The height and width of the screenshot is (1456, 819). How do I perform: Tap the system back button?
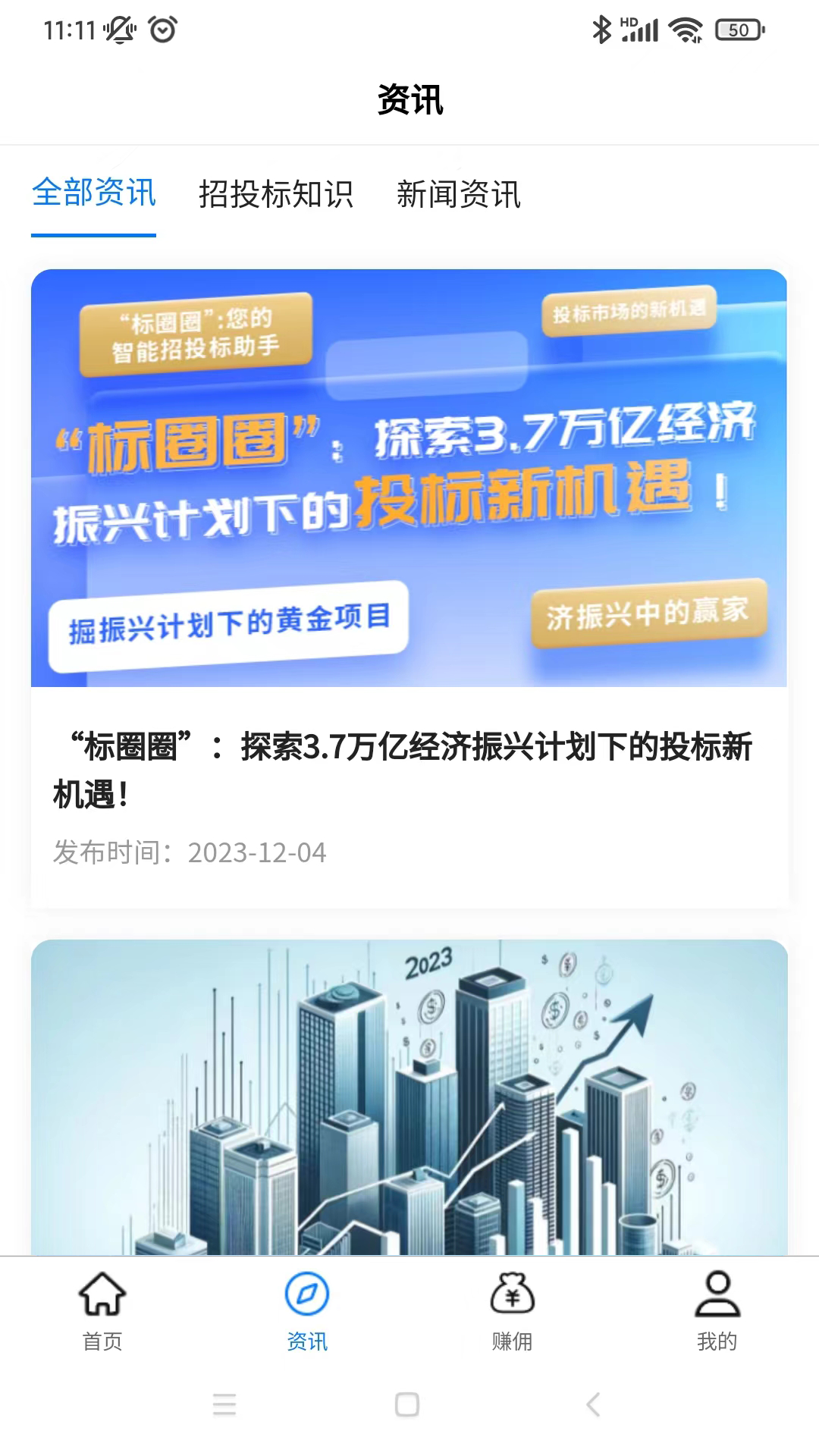593,1404
